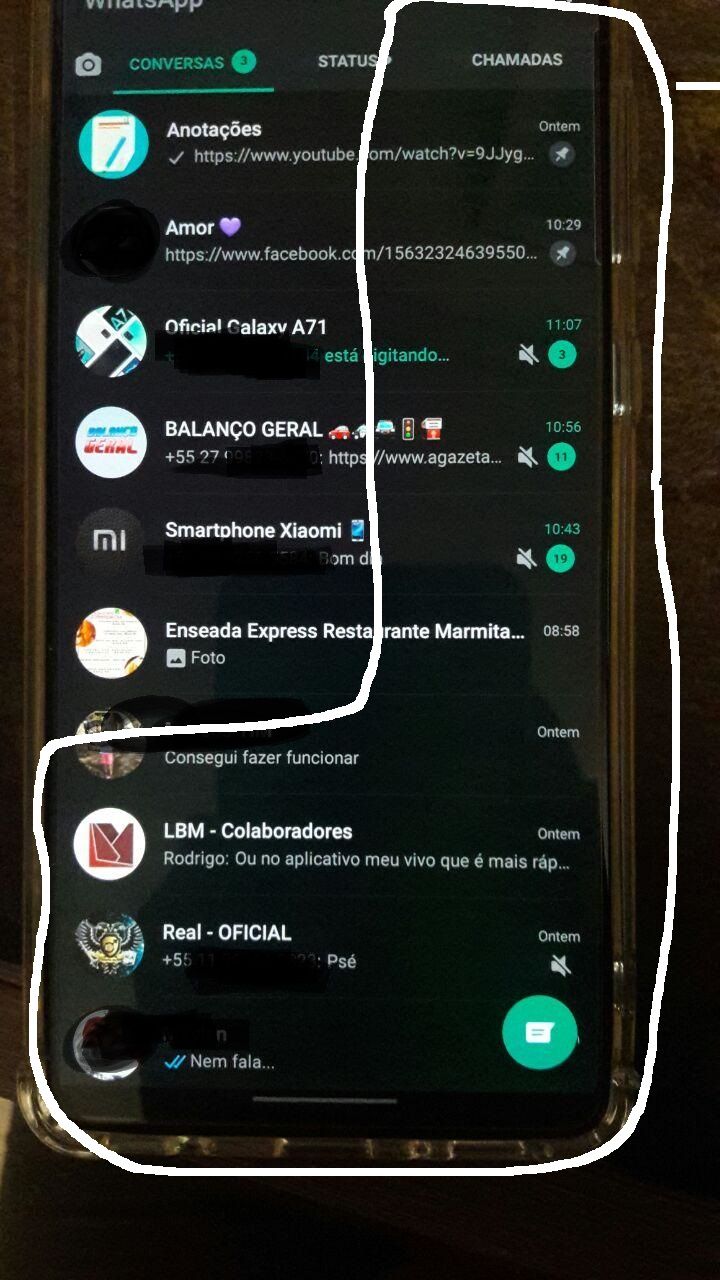Start a new chat with floating button
The image size is (720, 1280).
539,1033
